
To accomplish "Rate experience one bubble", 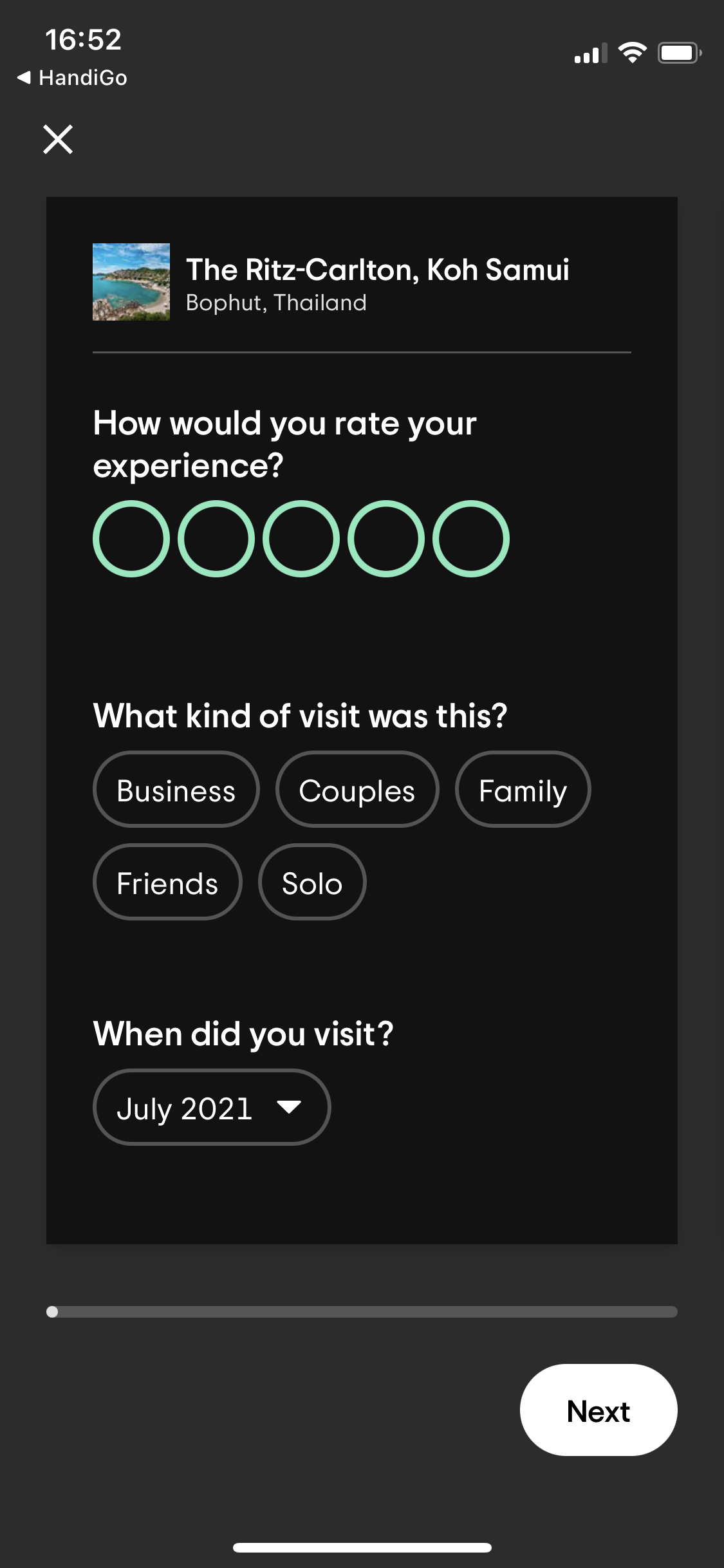I will (x=131, y=539).
